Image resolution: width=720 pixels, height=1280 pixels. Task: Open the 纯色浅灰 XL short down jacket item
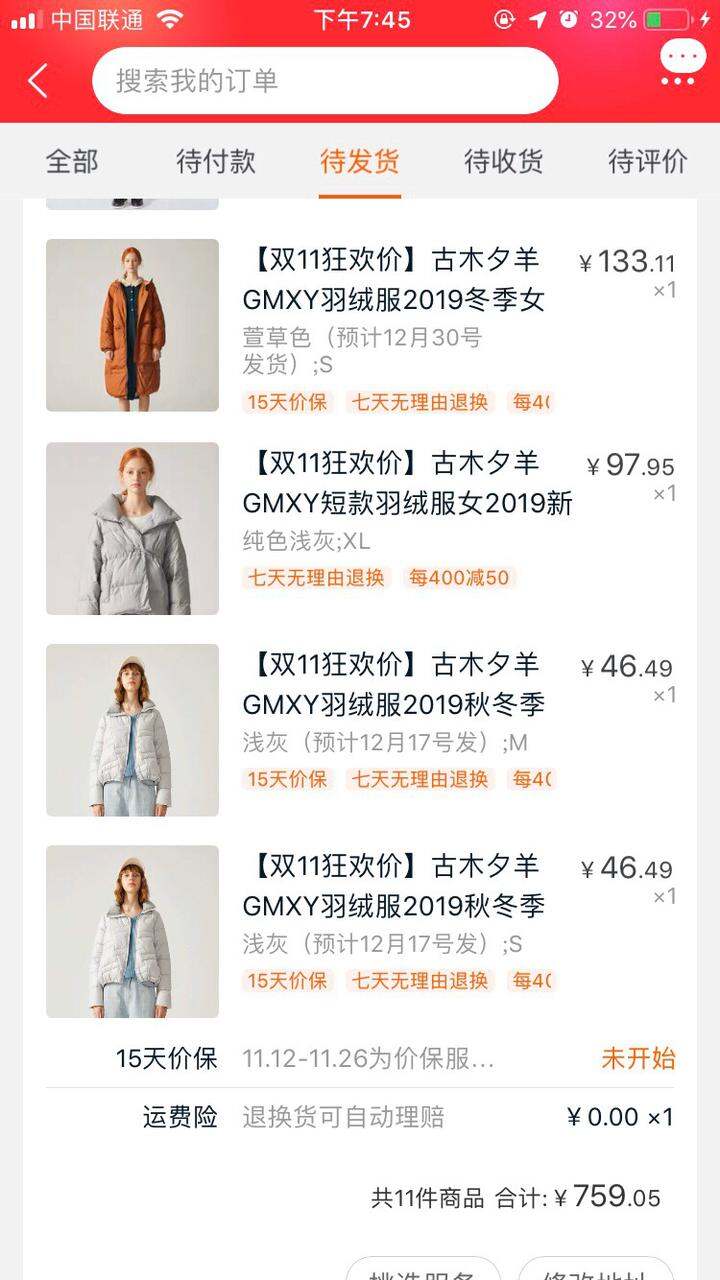coord(360,528)
